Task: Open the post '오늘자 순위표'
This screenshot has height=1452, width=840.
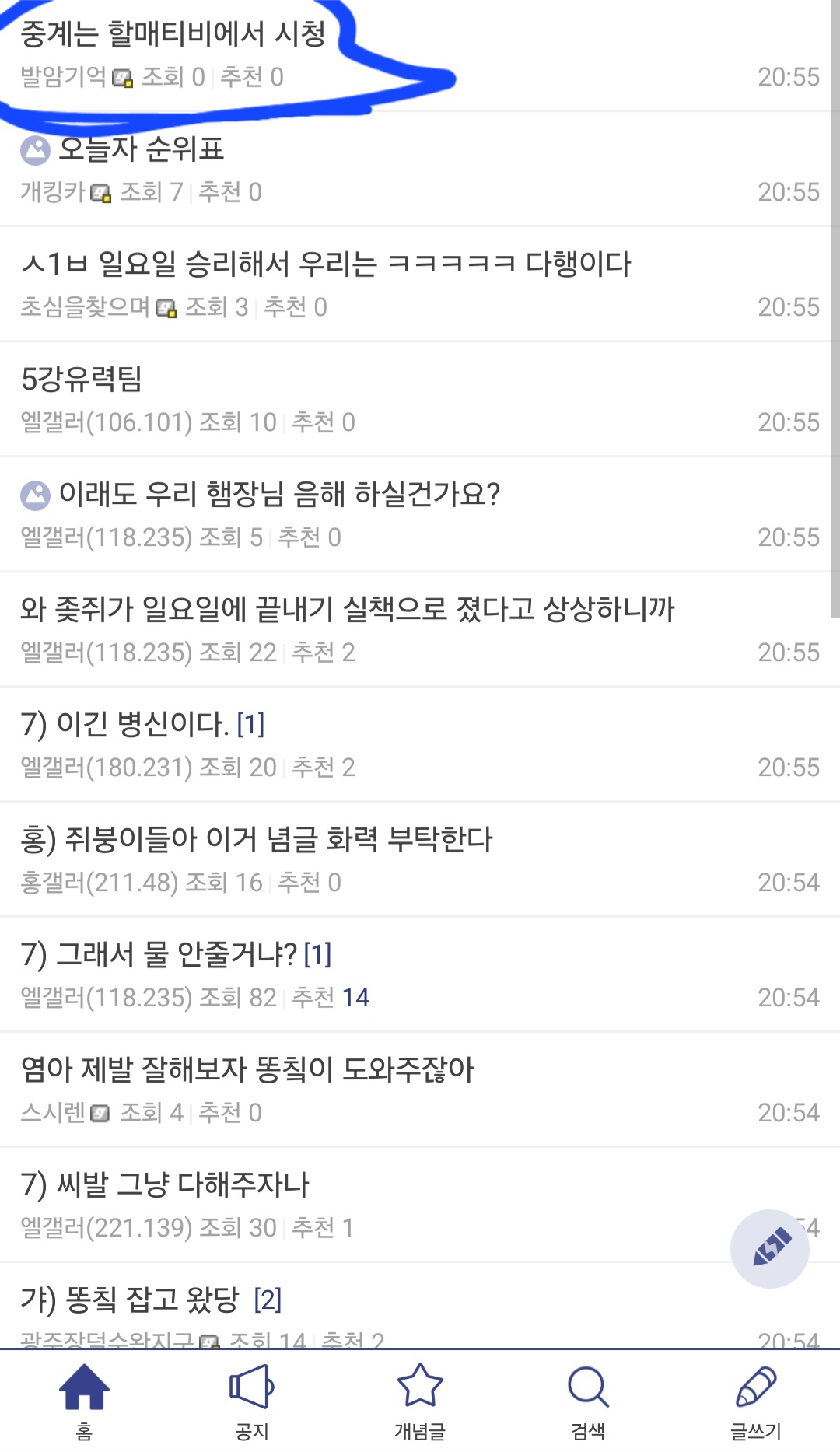Action: (x=142, y=149)
